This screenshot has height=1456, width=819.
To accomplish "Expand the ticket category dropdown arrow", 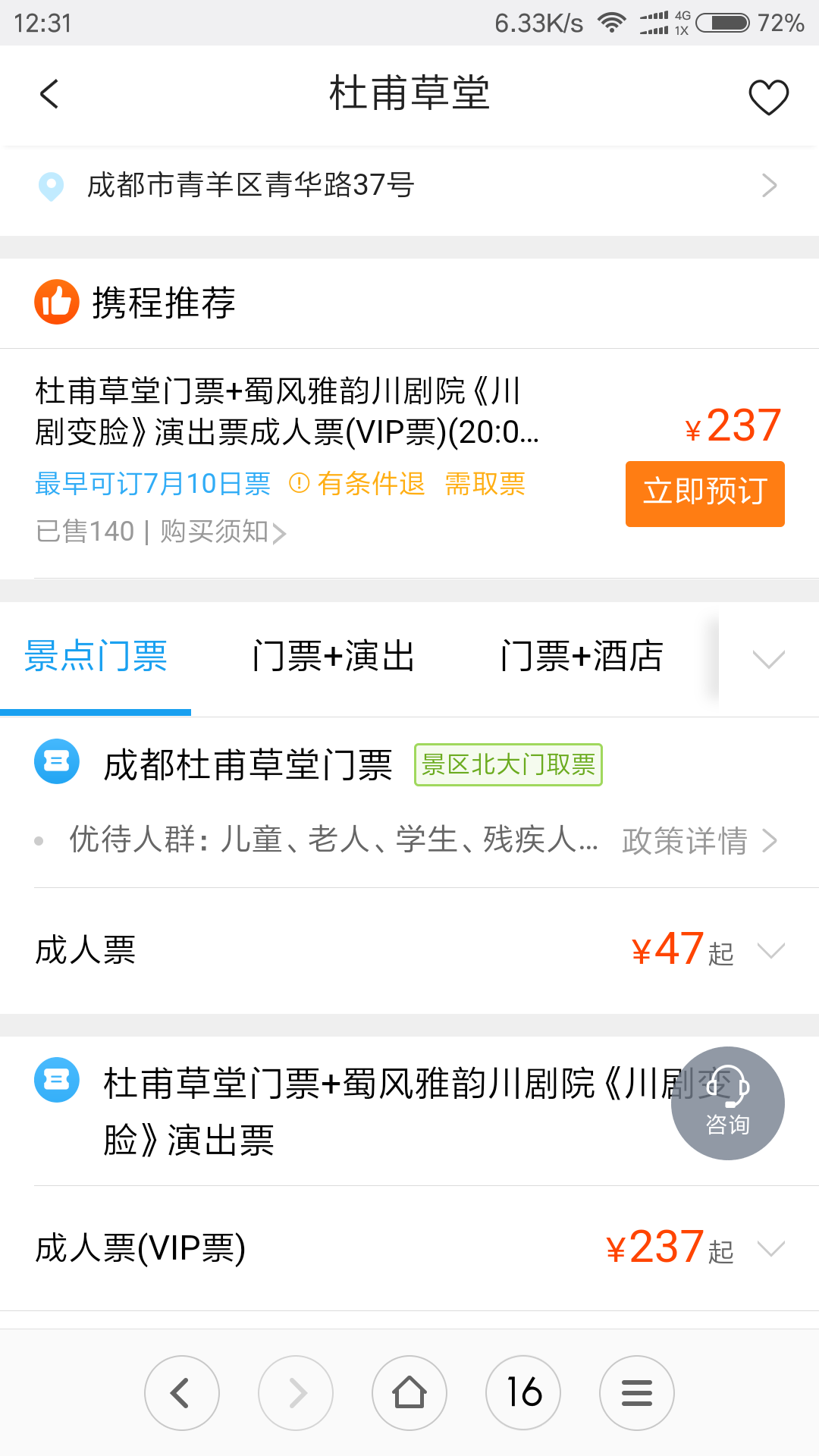I will 768,659.
